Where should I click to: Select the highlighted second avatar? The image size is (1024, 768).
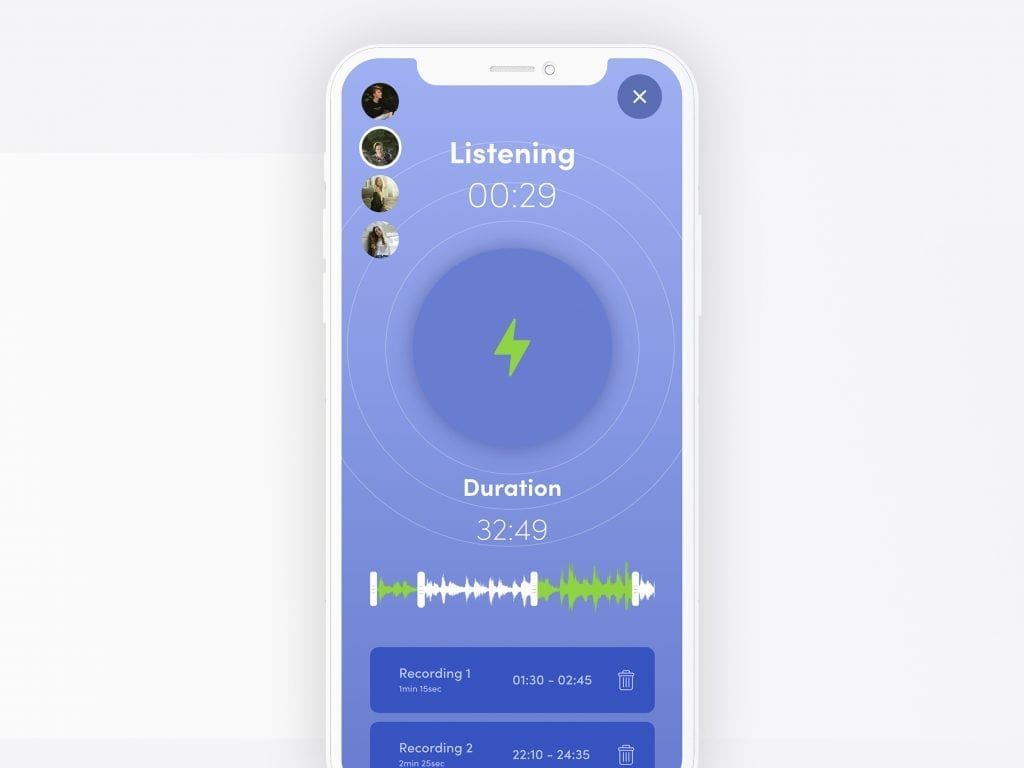tap(380, 148)
